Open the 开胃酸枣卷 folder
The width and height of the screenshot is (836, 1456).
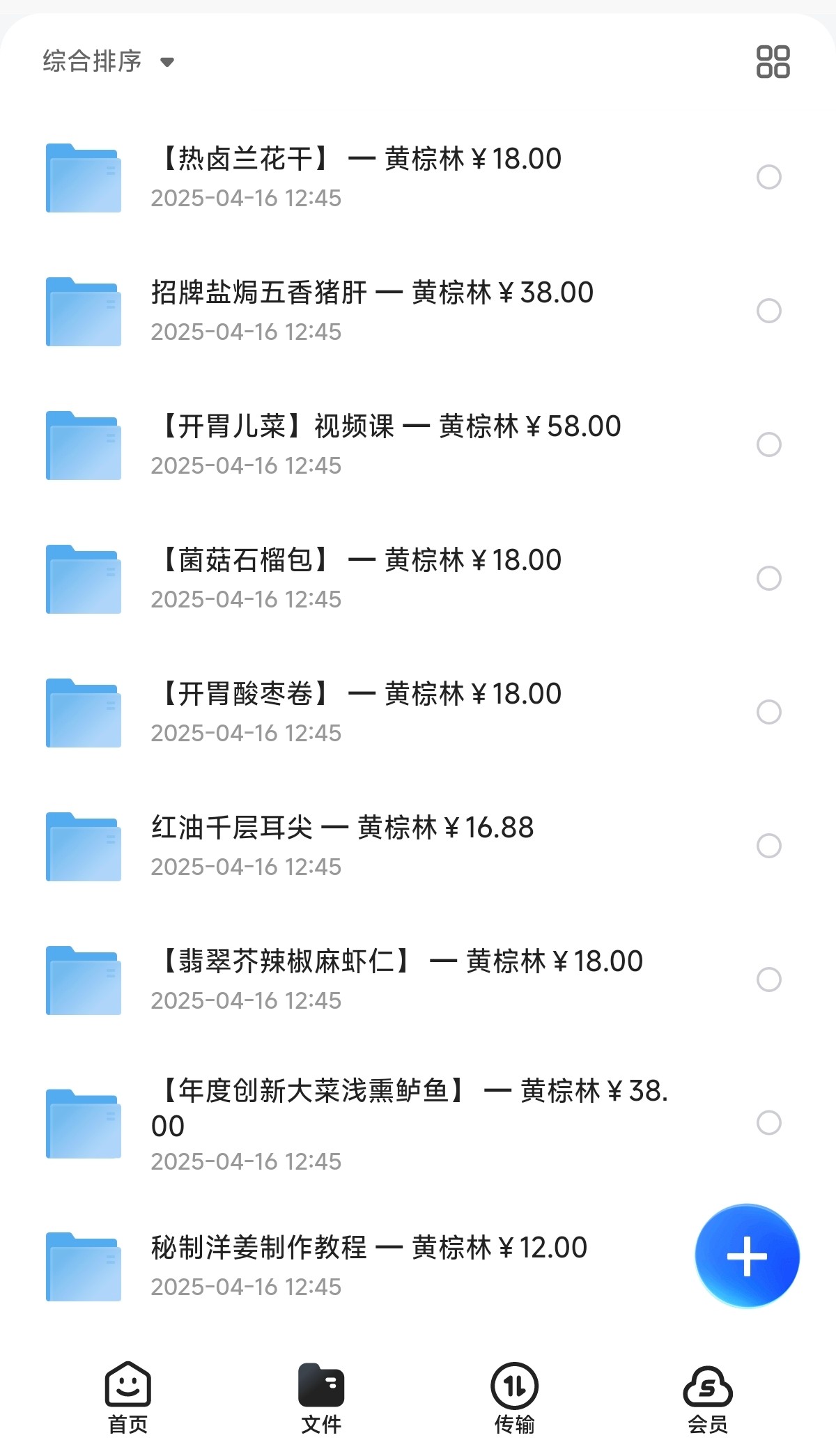[x=355, y=712]
